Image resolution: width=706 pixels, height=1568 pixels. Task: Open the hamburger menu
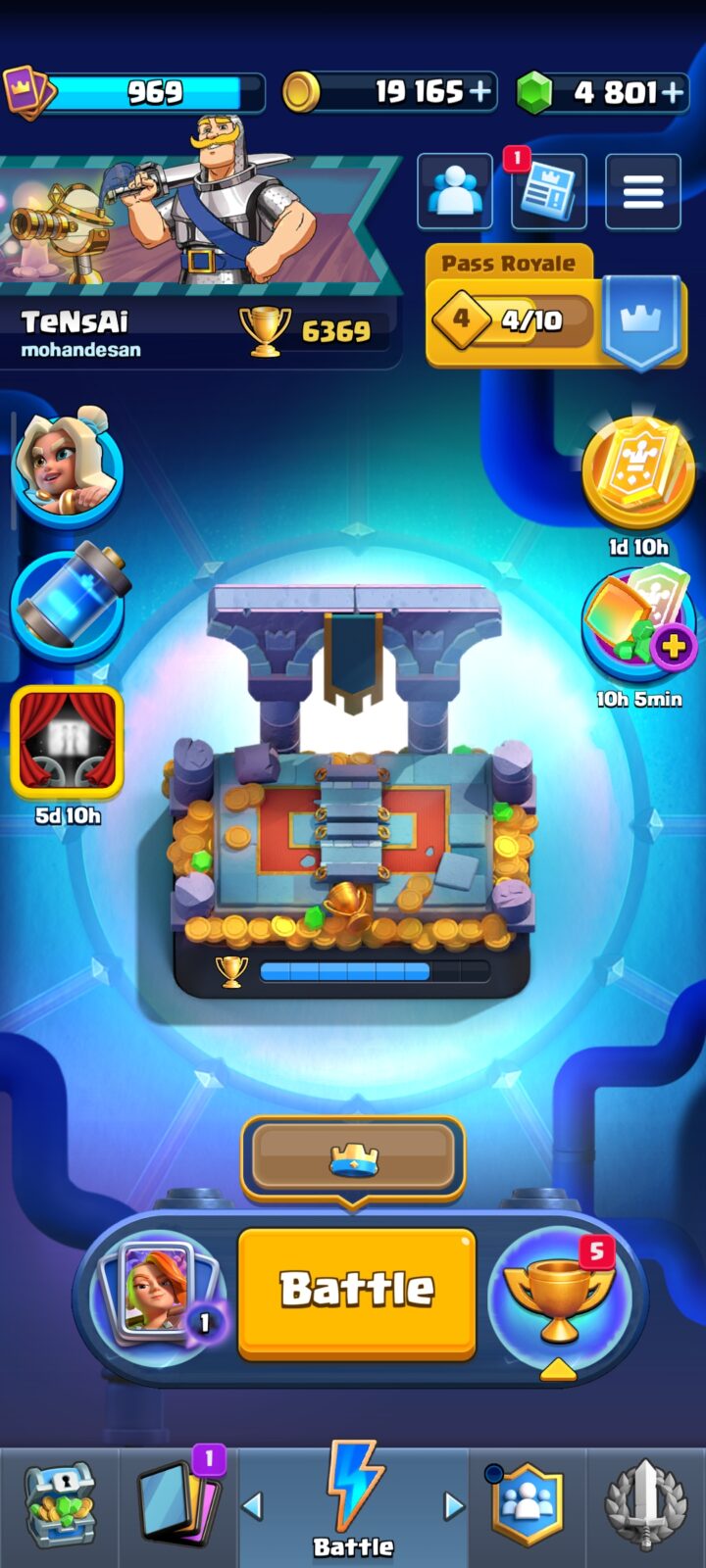point(643,191)
